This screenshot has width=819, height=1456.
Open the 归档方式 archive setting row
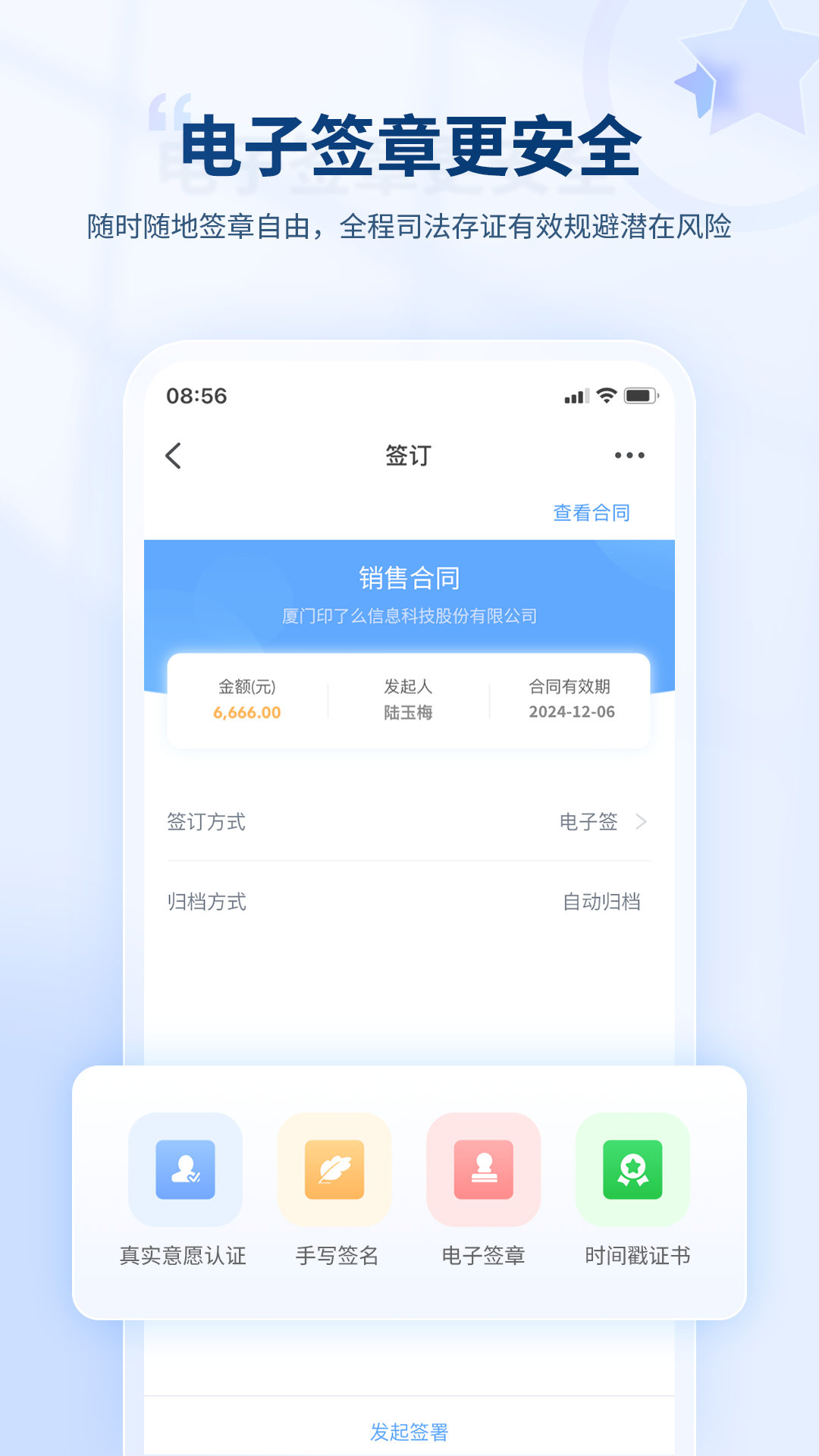pos(409,902)
